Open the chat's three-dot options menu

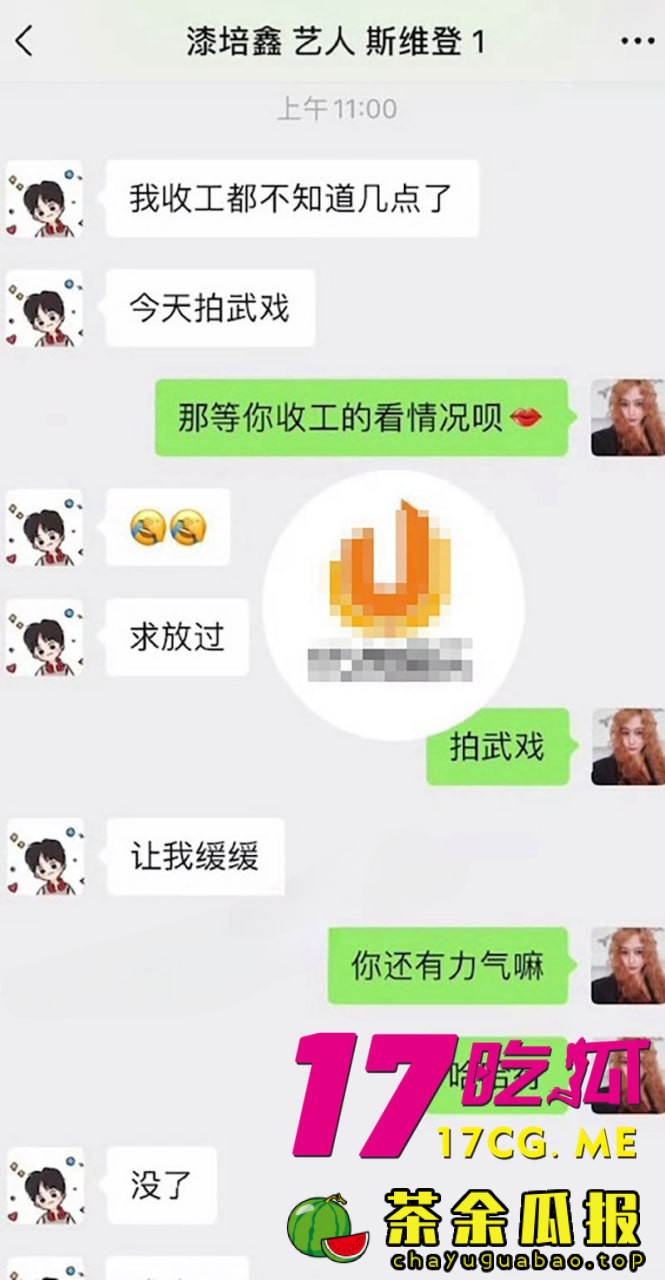[x=636, y=42]
